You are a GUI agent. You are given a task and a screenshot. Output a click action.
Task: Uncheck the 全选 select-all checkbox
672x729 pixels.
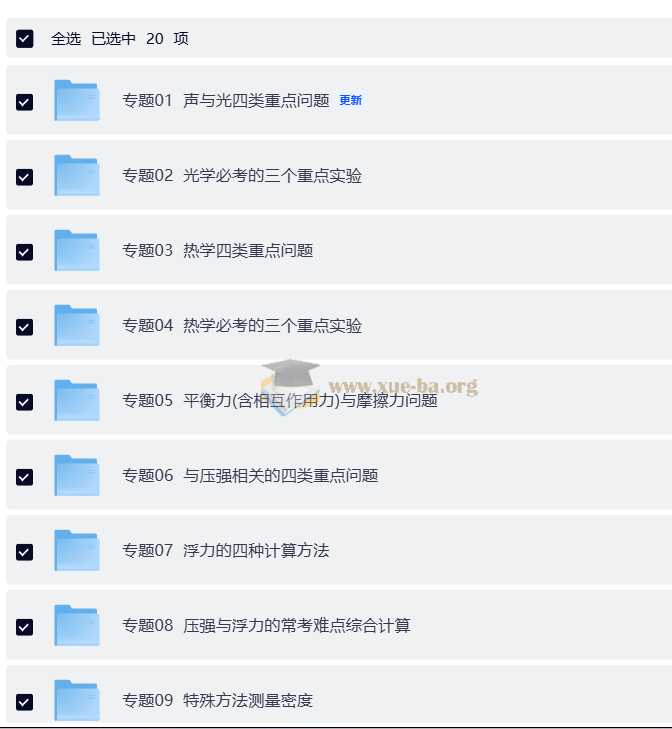pos(25,39)
